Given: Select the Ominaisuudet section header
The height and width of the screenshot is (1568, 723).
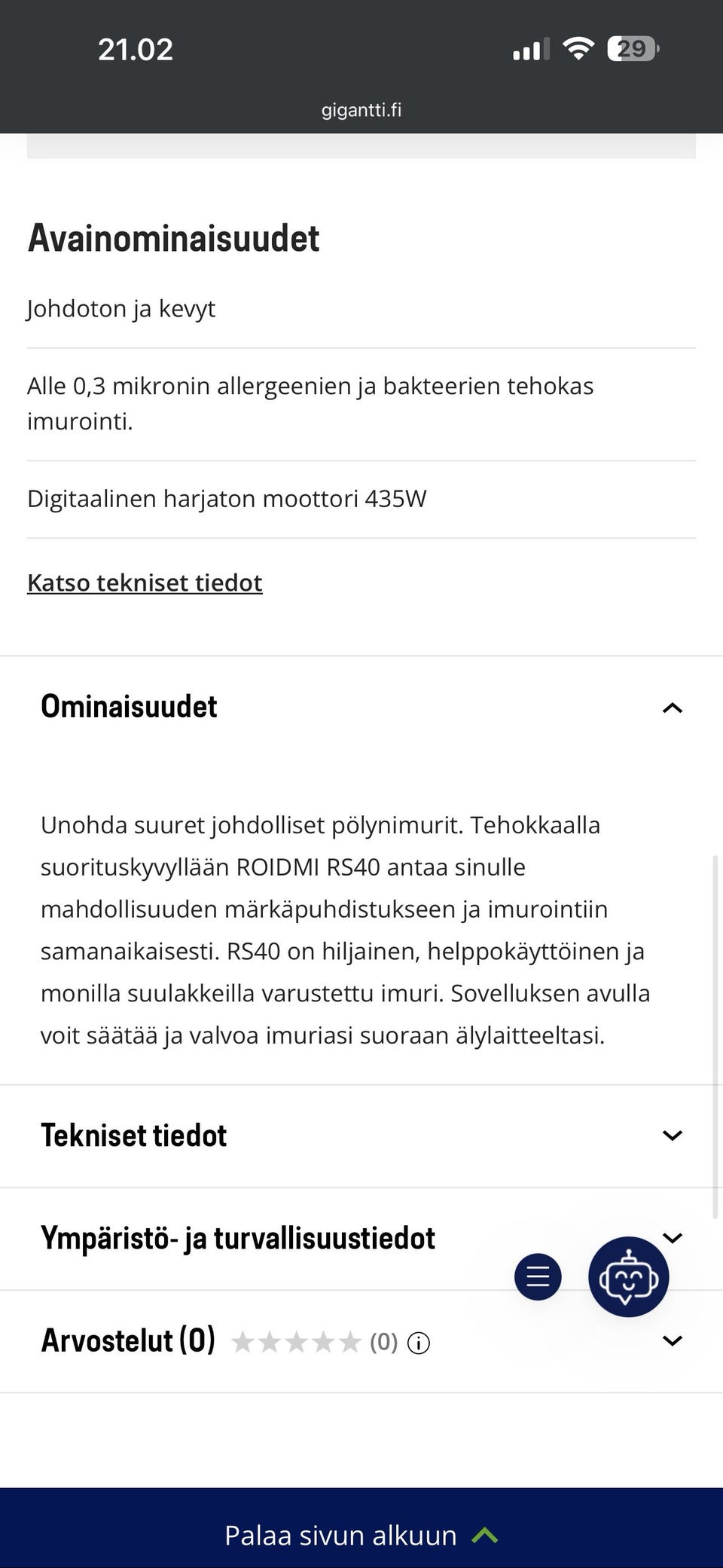Looking at the screenshot, I should click(x=130, y=707).
